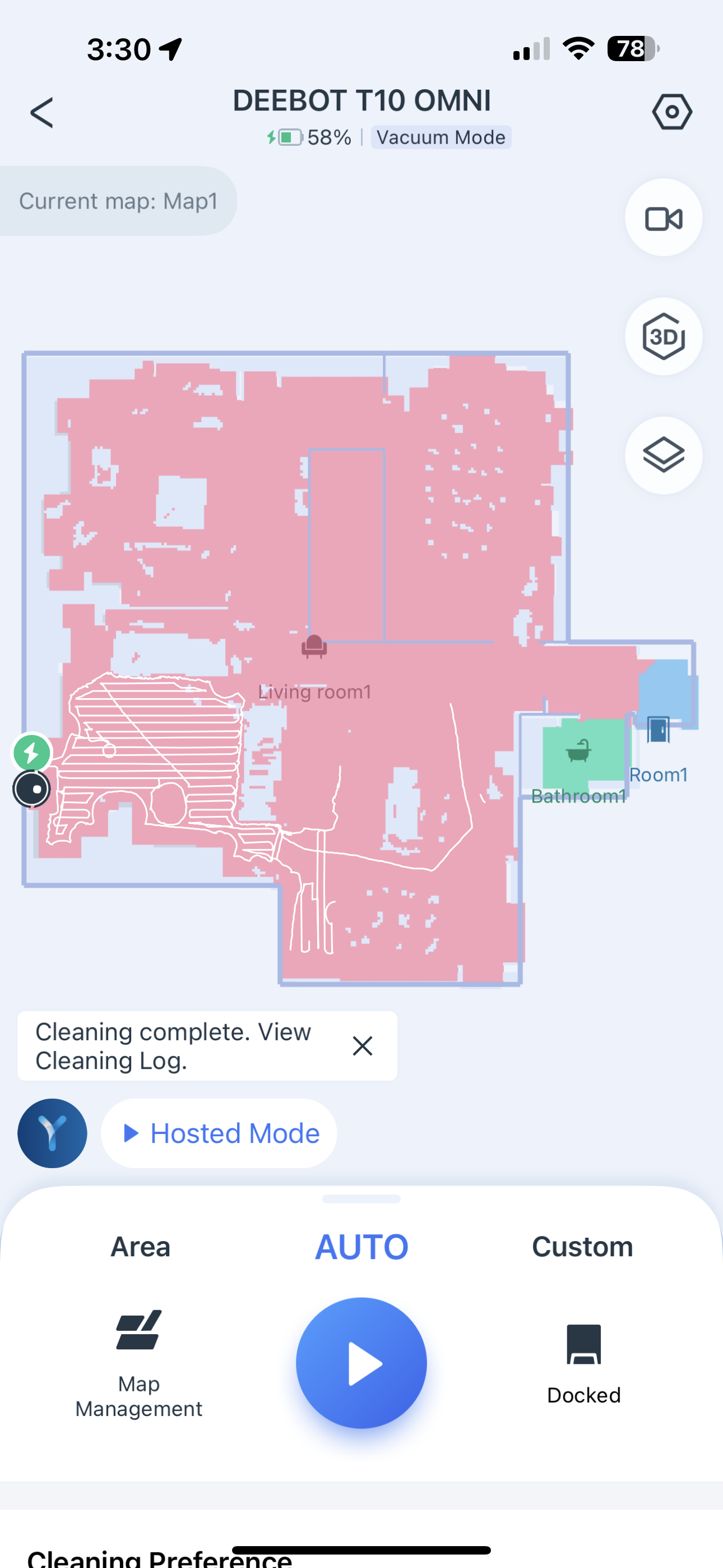Open Map Management
This screenshot has width=723, height=1568.
(x=139, y=1363)
